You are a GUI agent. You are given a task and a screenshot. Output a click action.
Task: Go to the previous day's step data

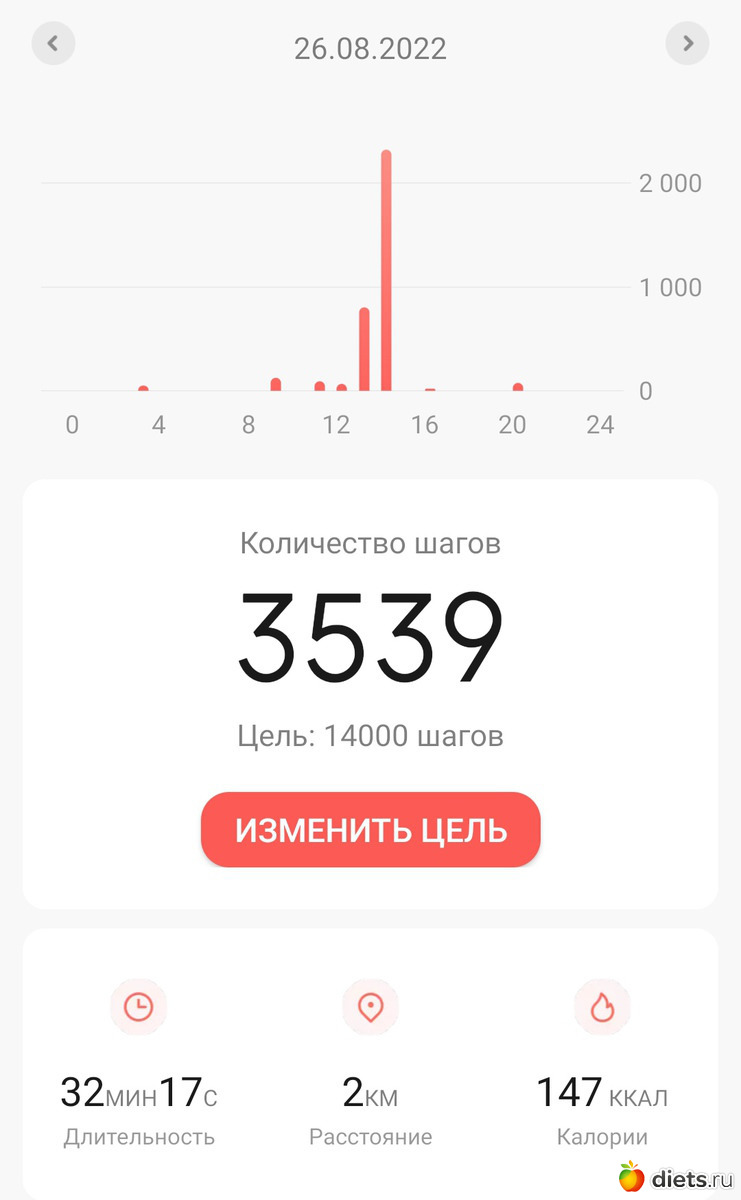pos(54,44)
